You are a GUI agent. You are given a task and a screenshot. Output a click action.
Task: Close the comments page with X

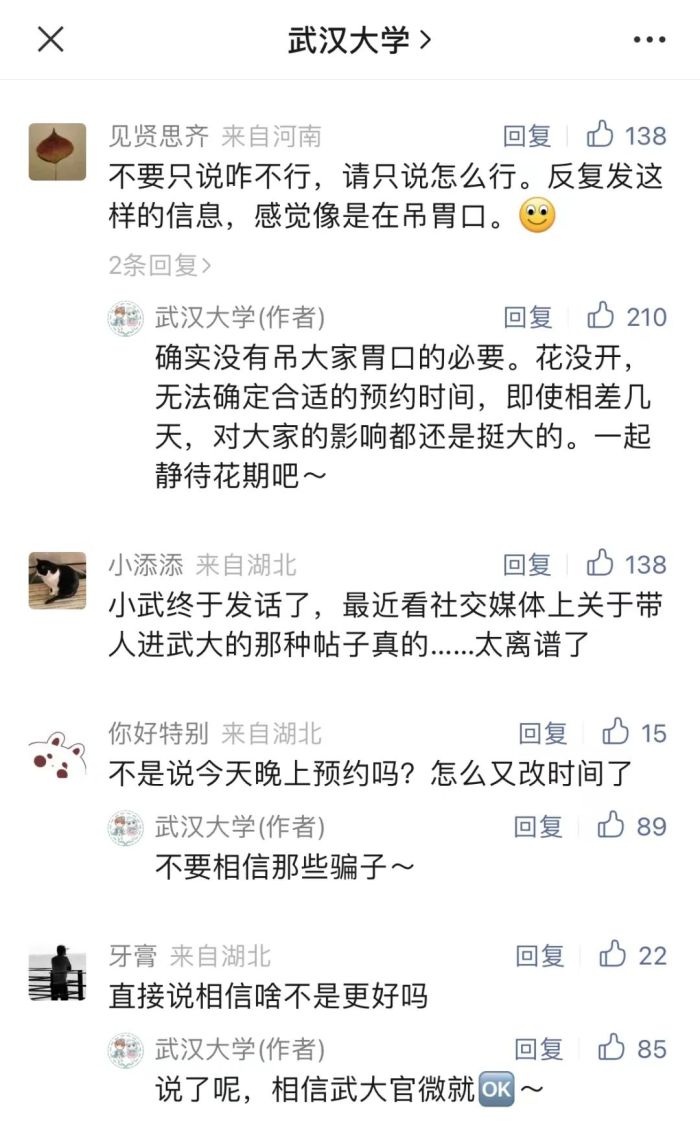50,40
